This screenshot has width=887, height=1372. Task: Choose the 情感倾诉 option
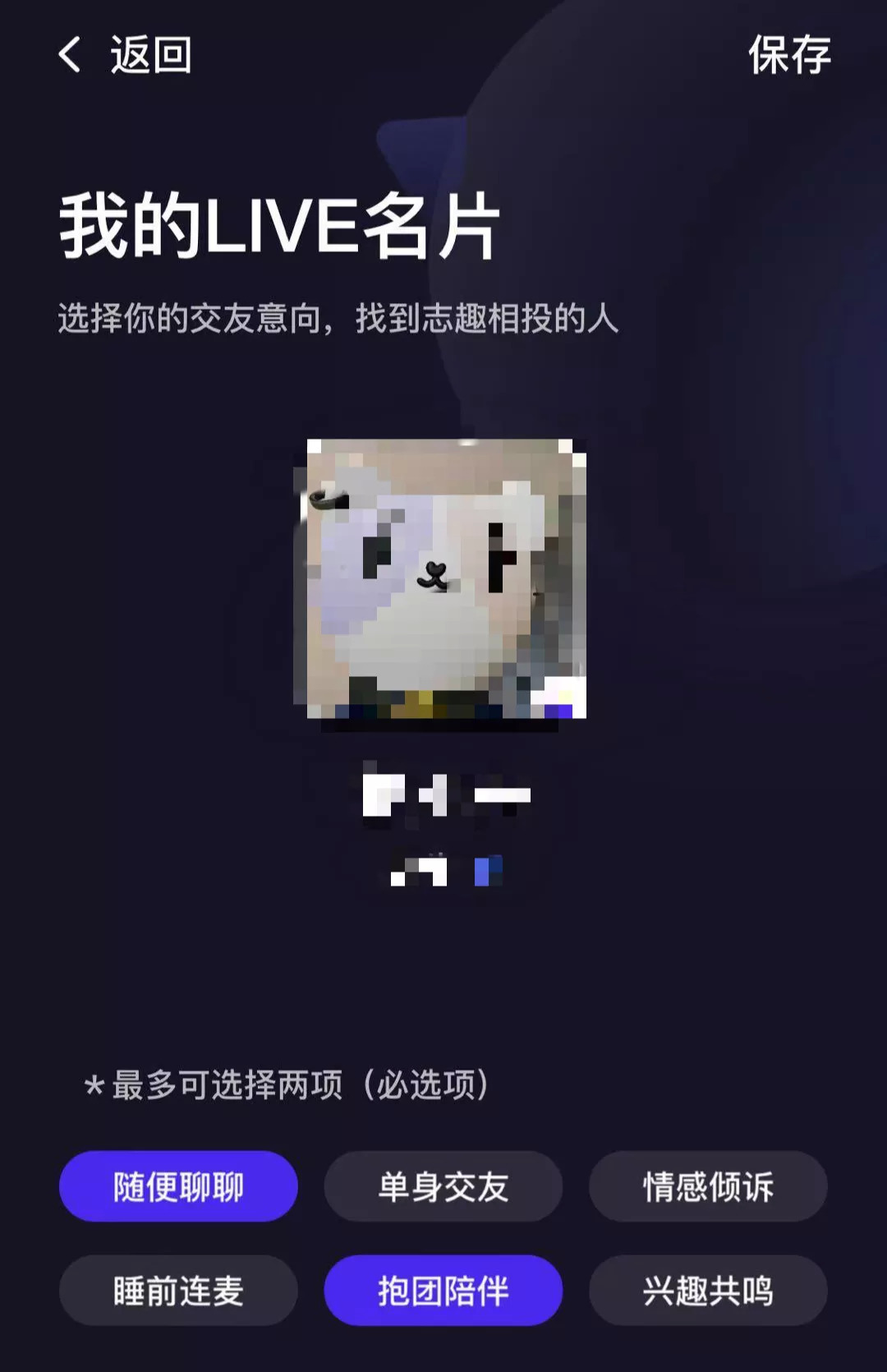(707, 1186)
